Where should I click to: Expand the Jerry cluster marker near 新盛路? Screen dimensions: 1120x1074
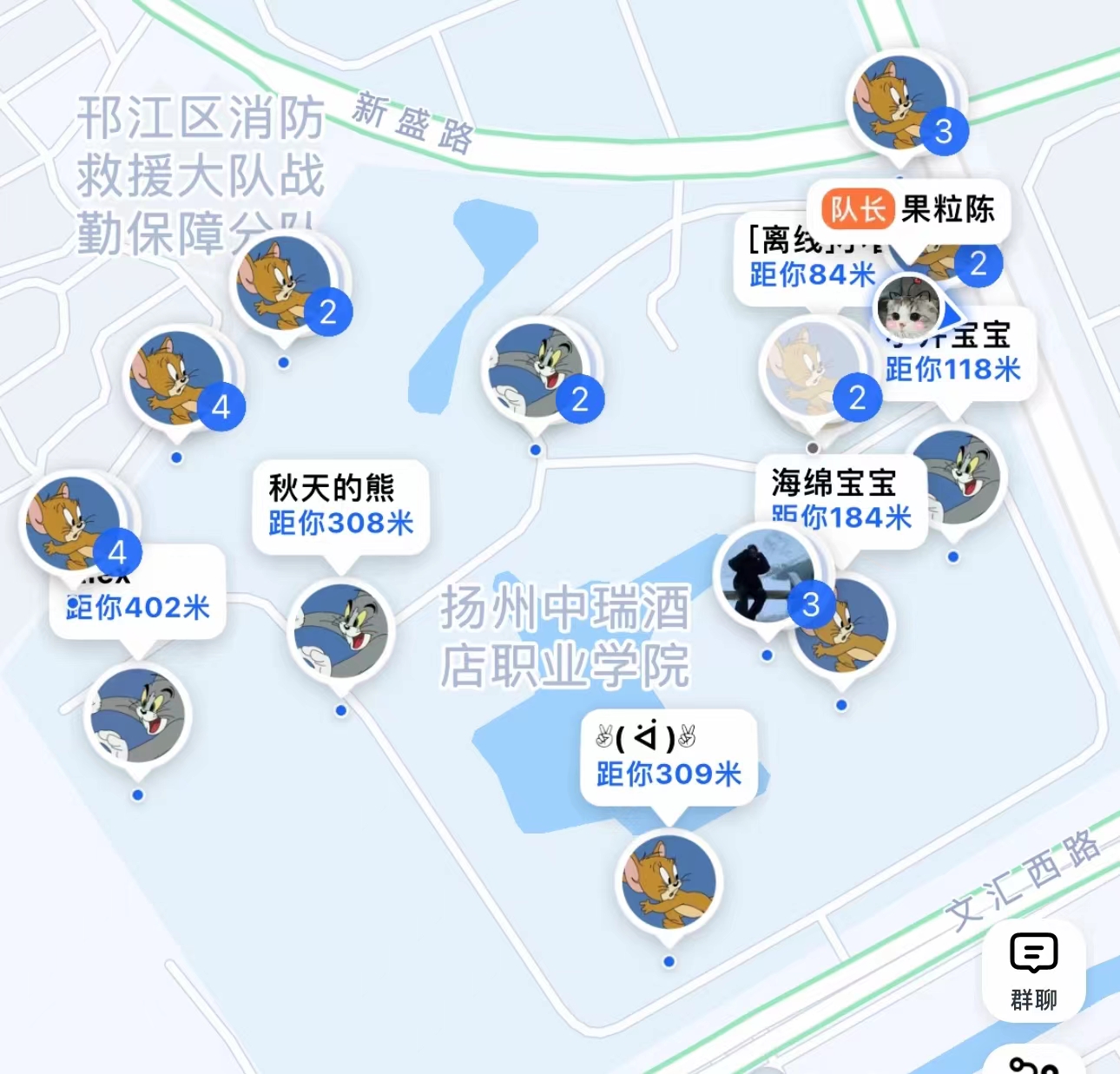899,102
